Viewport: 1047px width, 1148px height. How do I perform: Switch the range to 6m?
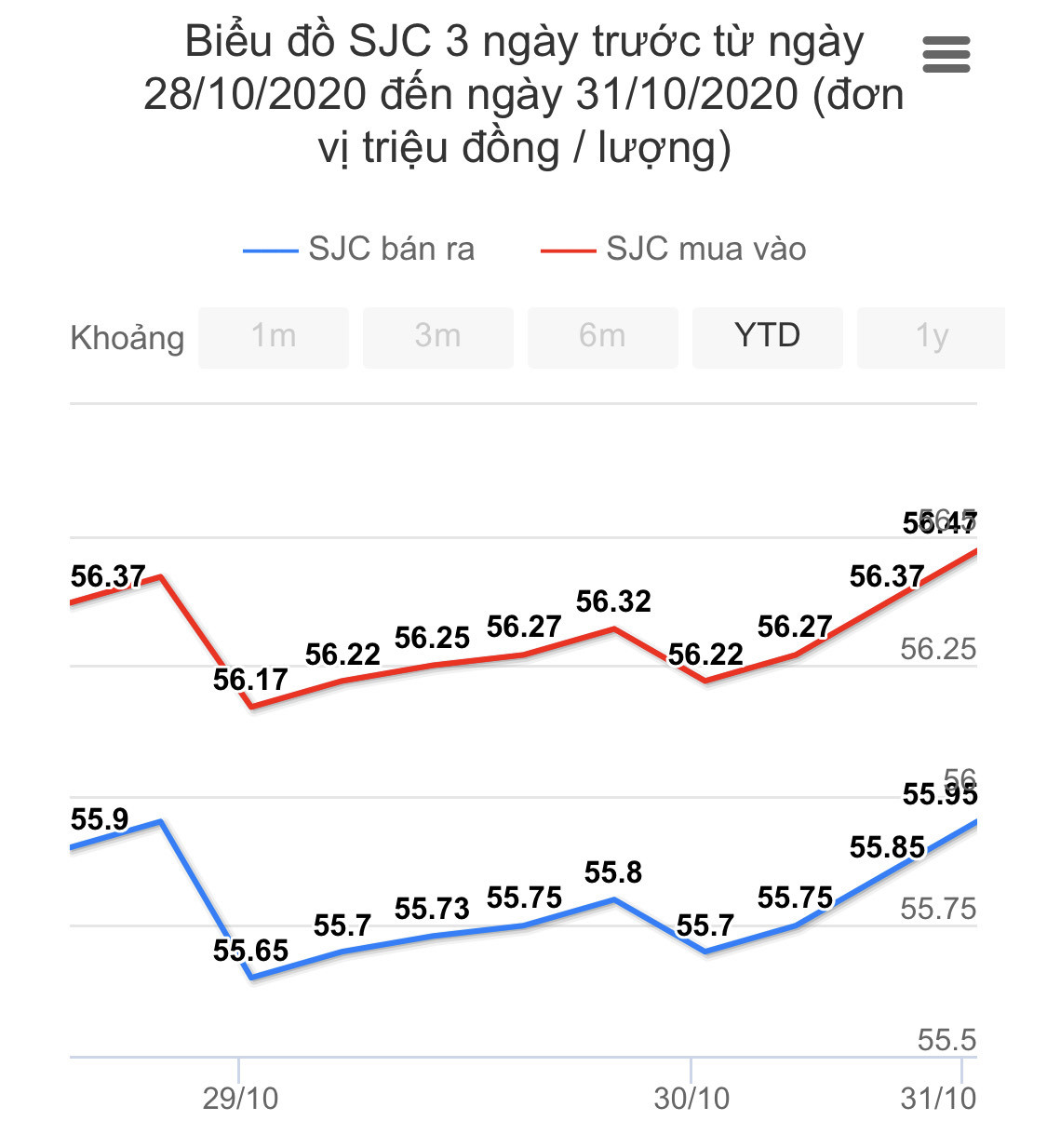tap(602, 336)
